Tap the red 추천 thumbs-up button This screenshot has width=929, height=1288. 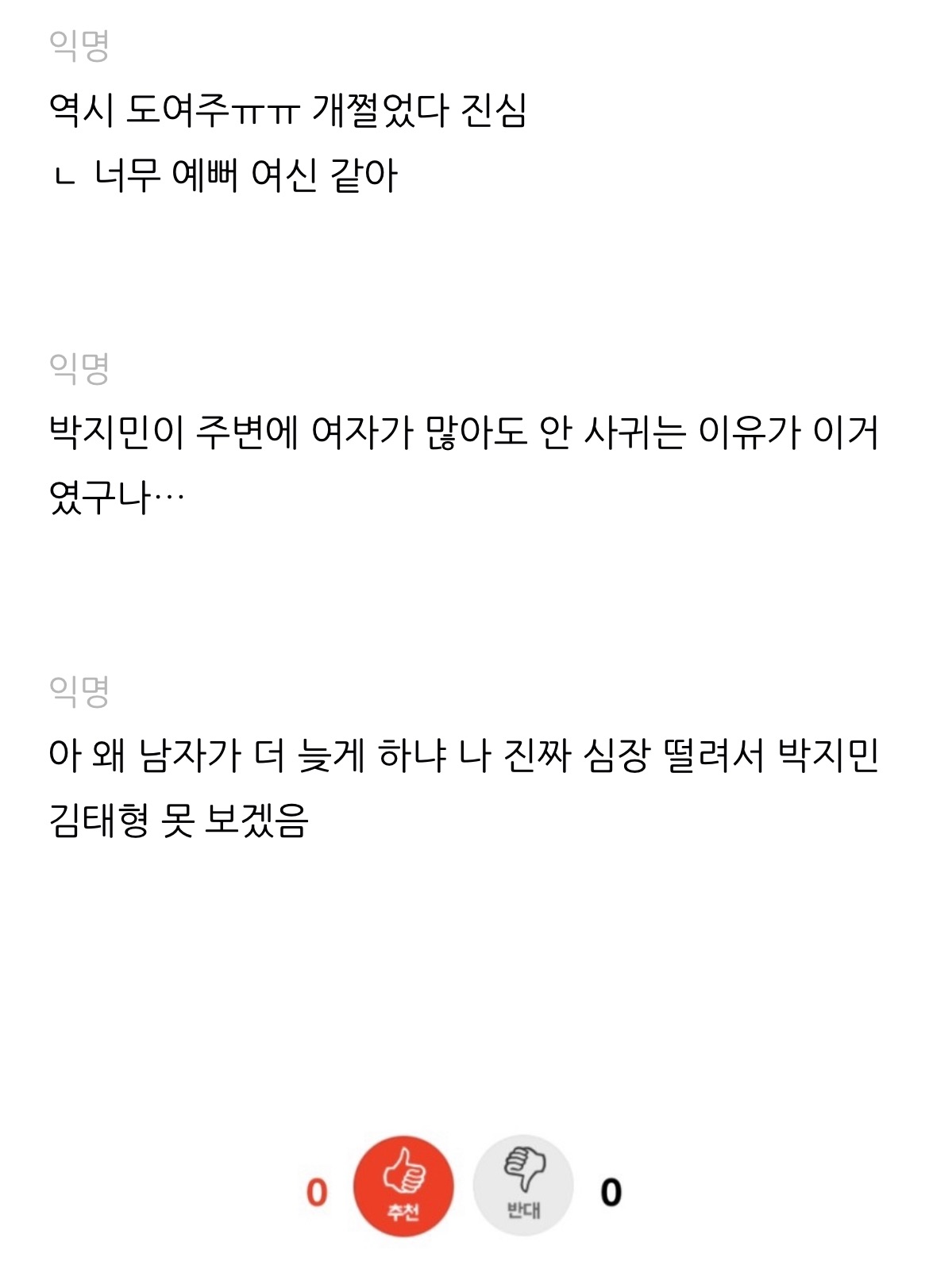coord(403,1186)
